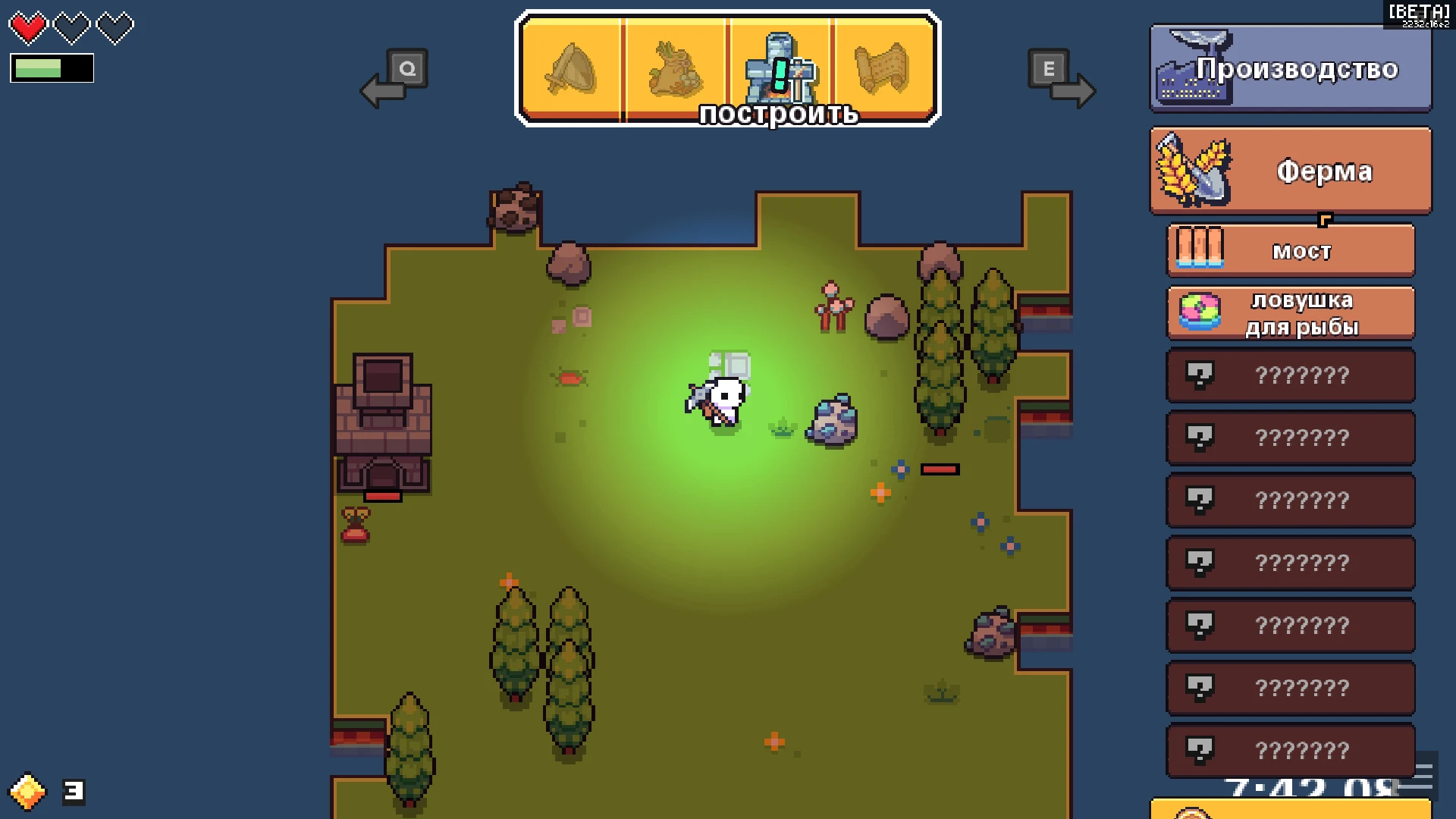Open the sword and shield equipment tab
The image size is (1456, 819).
coord(571,70)
